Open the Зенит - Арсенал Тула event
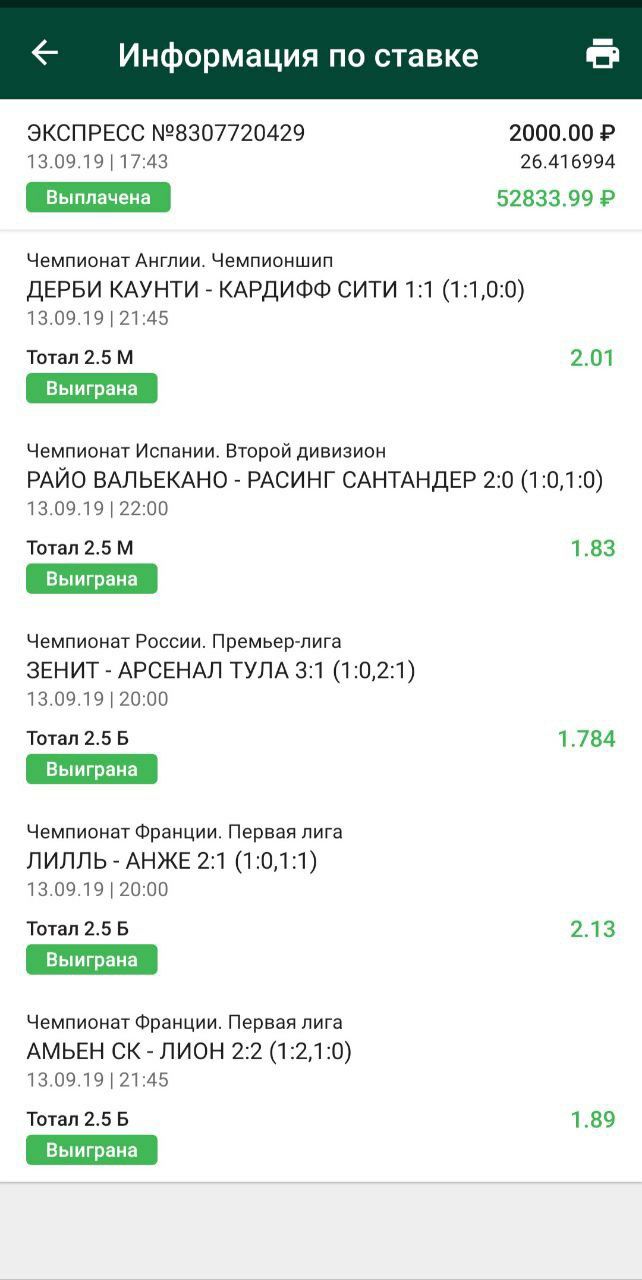 (221, 671)
